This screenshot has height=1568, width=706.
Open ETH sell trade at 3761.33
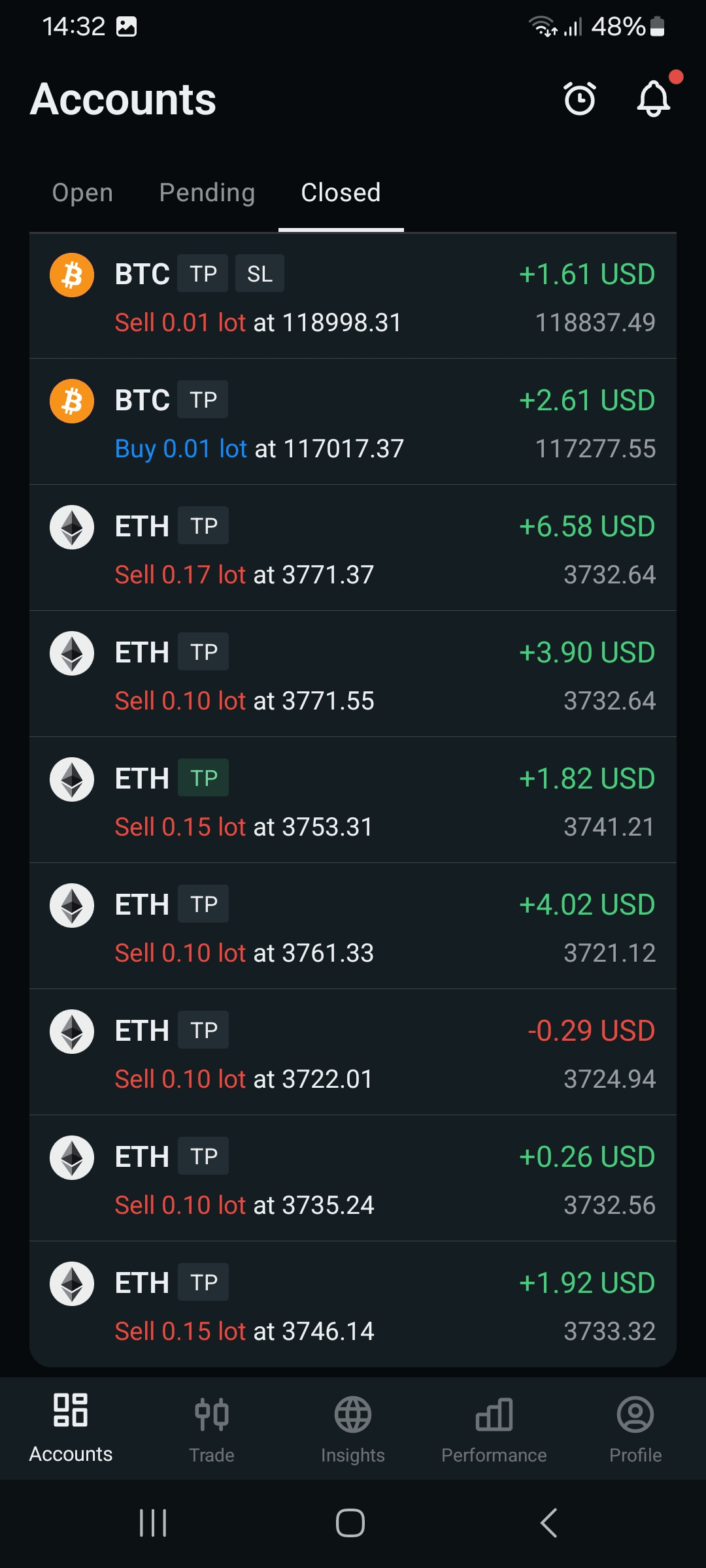[353, 928]
